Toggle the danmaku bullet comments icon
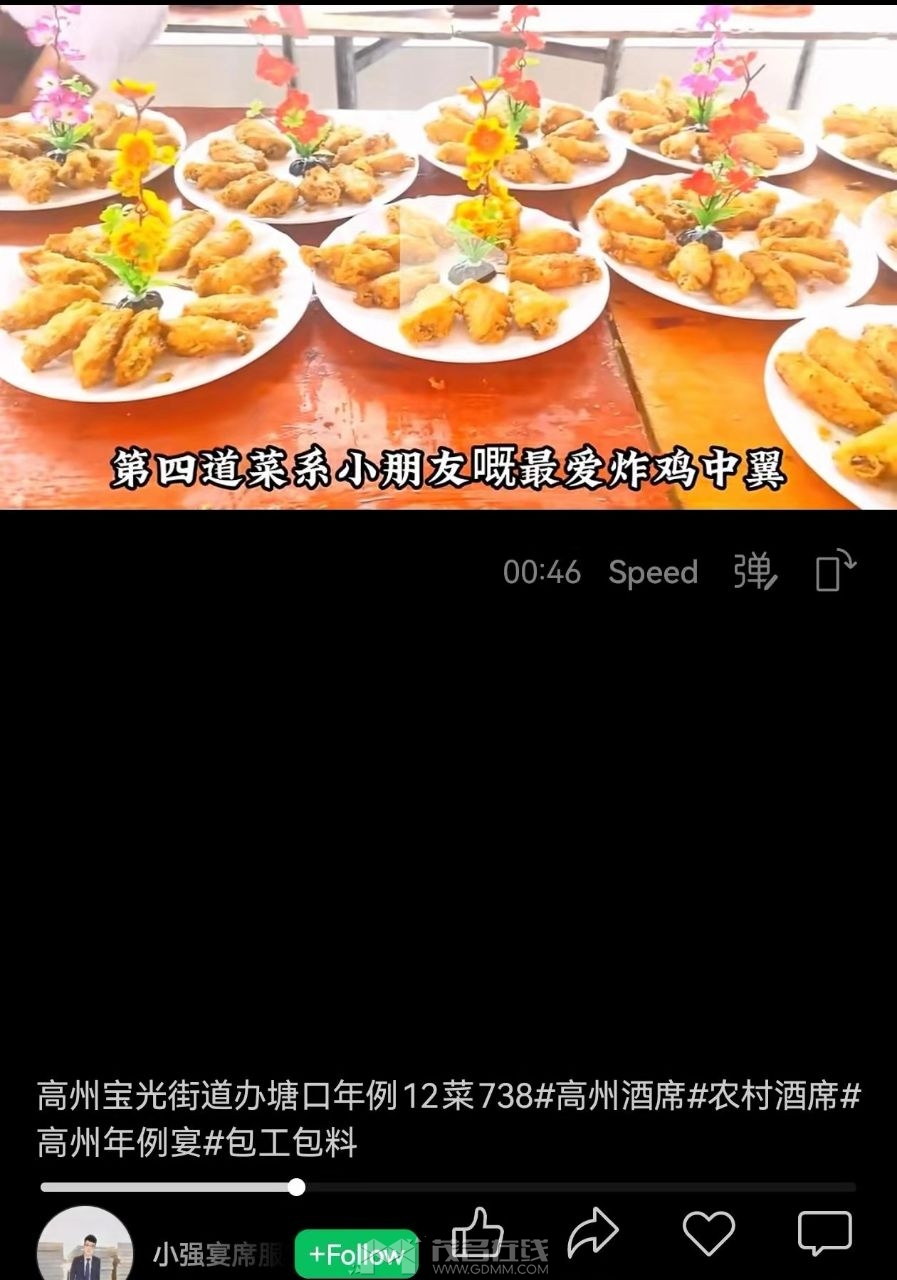 (x=754, y=572)
